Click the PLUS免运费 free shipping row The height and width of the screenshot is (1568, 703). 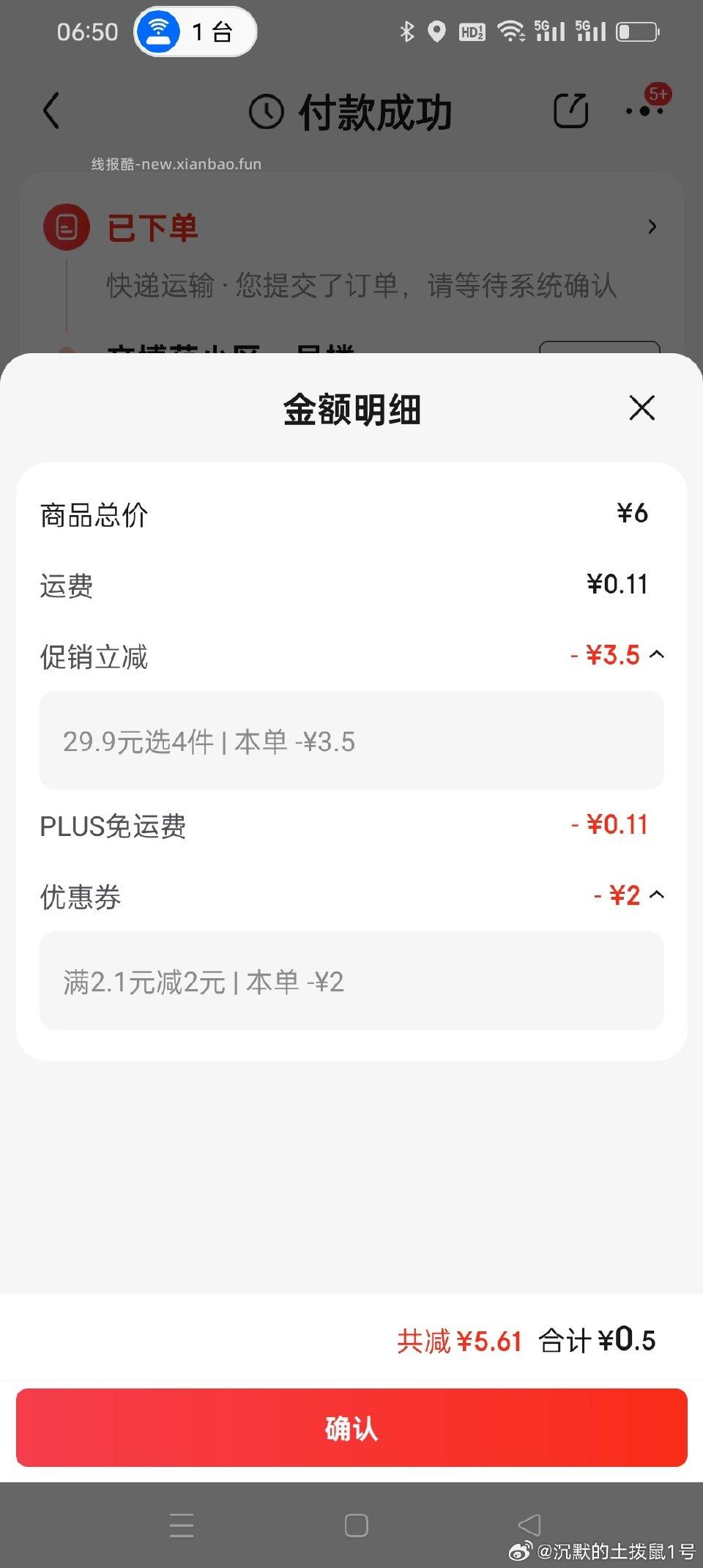(x=351, y=826)
